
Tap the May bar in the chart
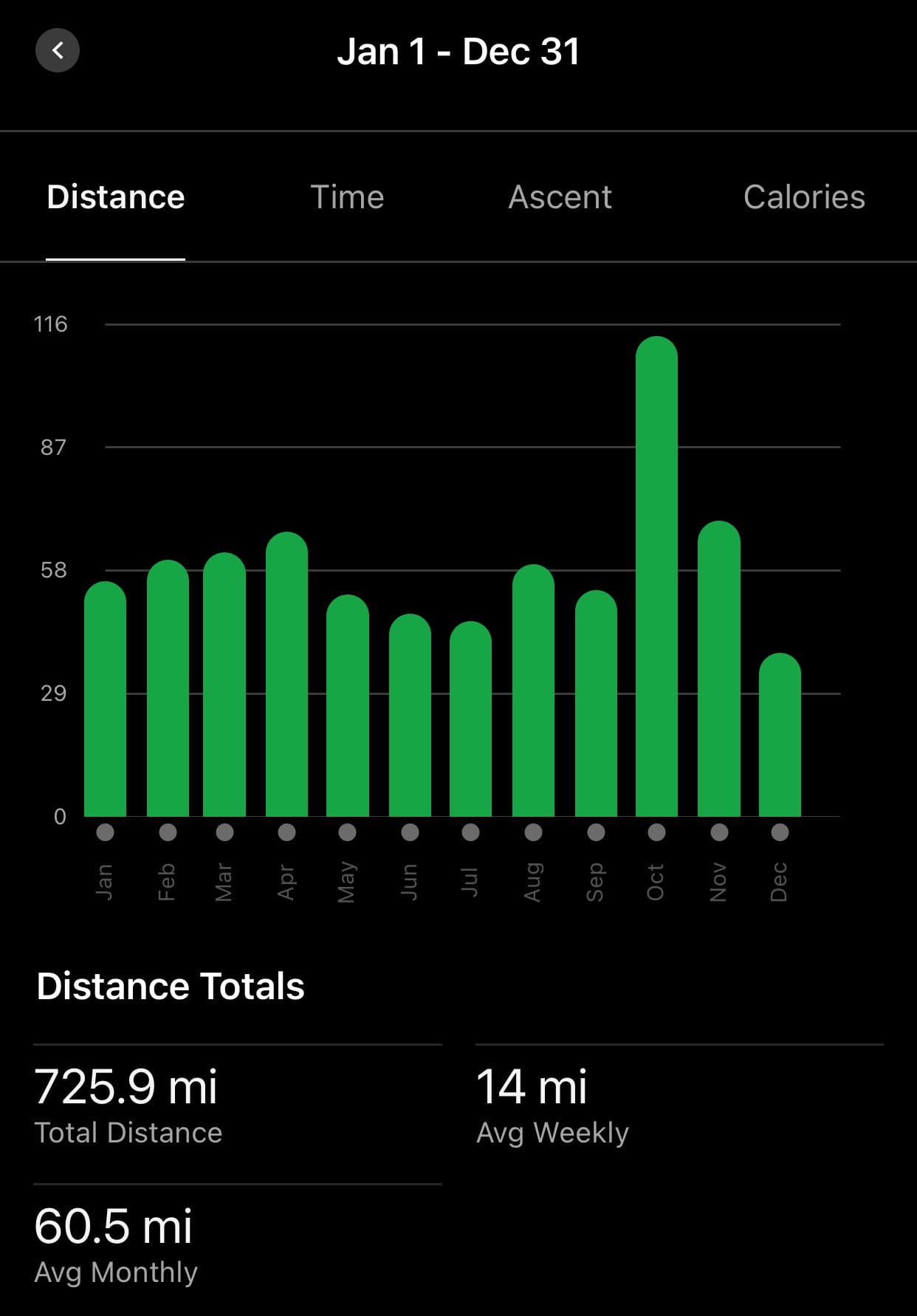point(347,707)
